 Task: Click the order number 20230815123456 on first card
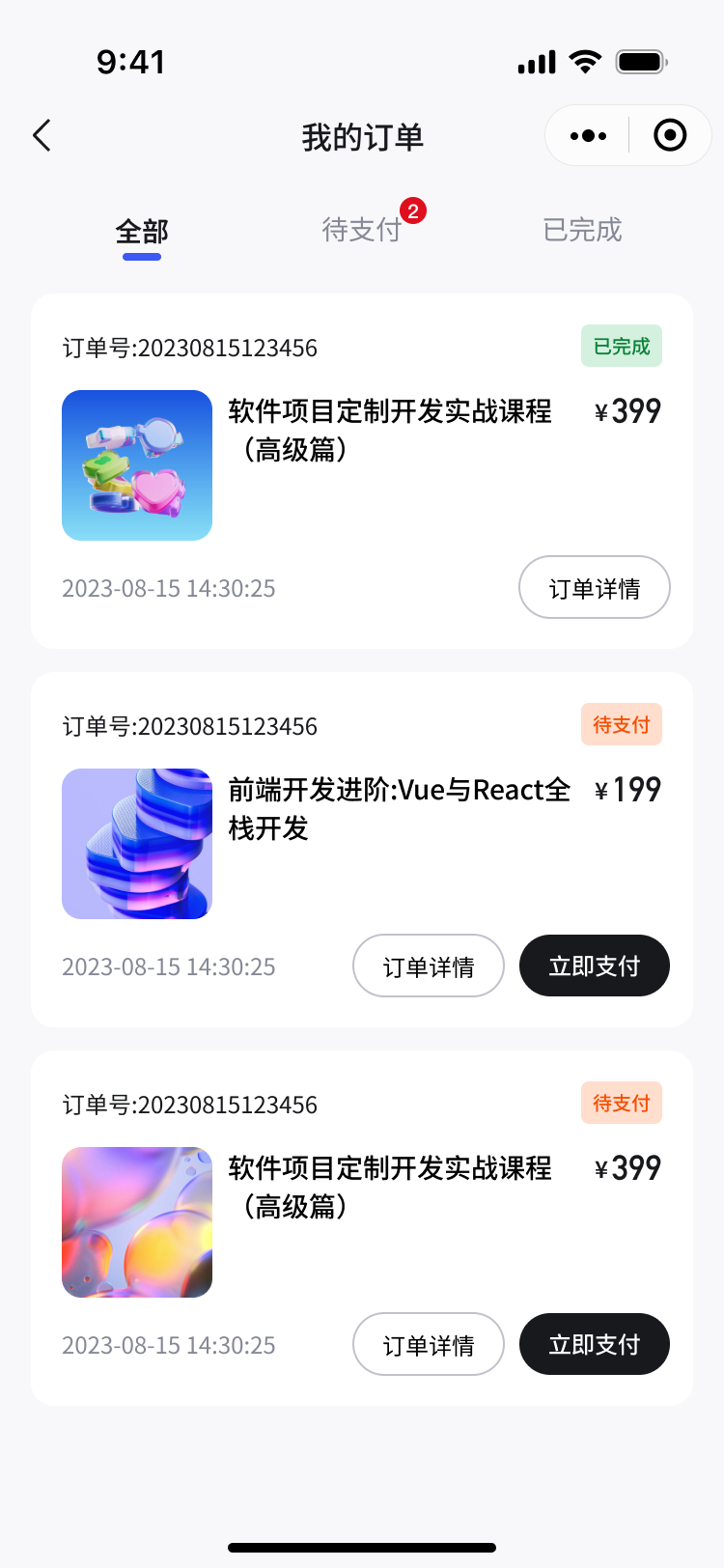pos(190,348)
